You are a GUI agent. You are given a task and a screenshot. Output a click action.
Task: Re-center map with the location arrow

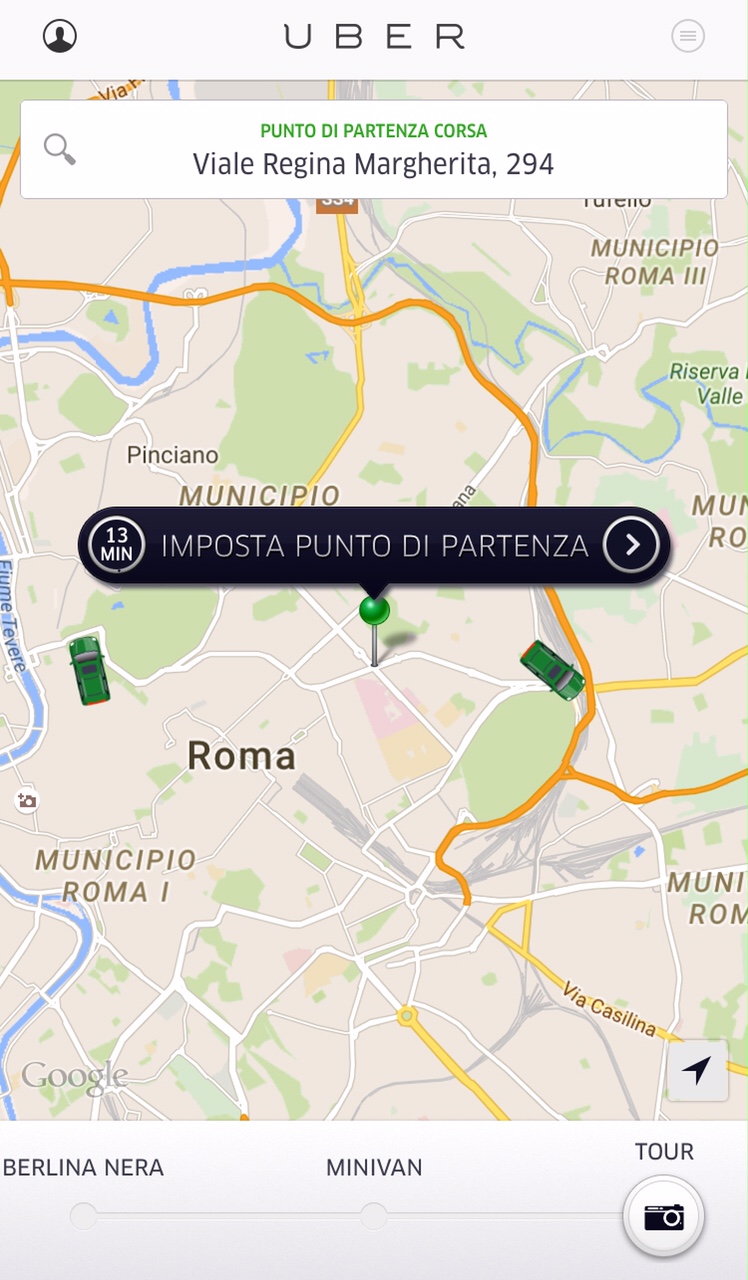(x=697, y=1070)
